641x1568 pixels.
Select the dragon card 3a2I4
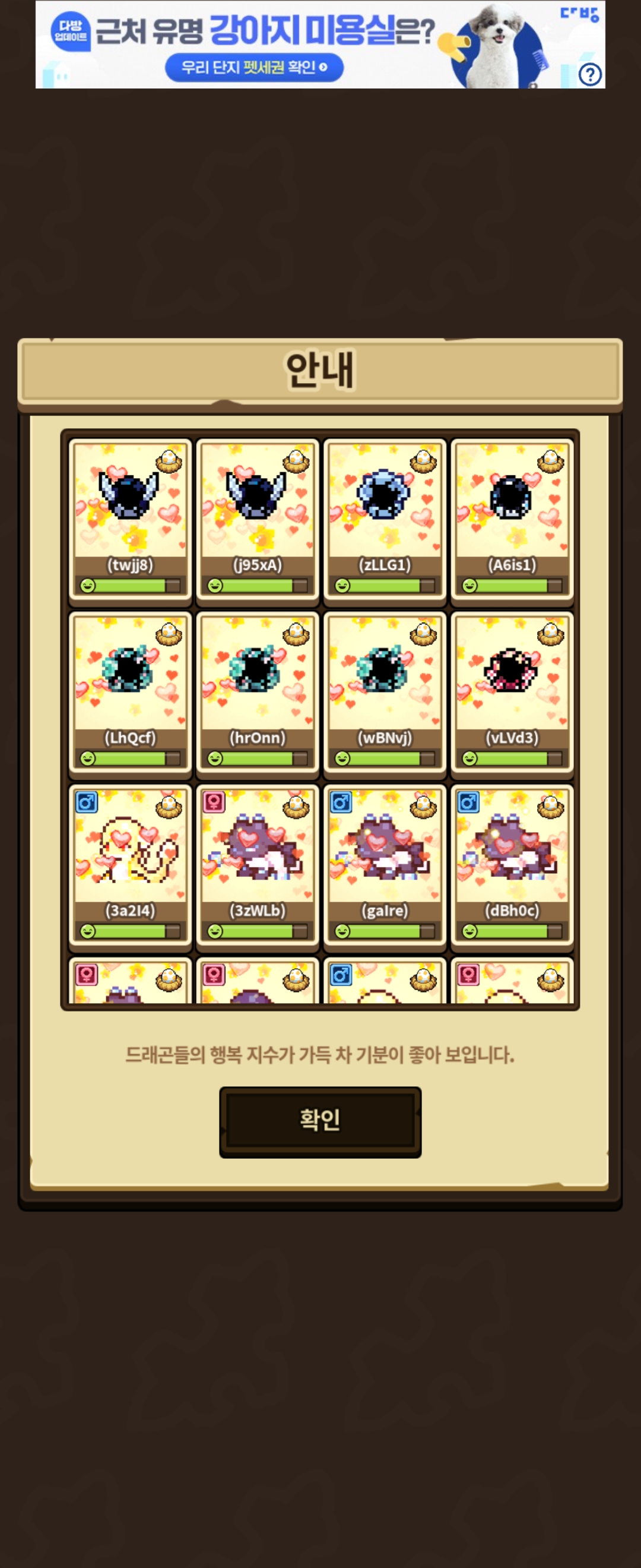[x=130, y=866]
